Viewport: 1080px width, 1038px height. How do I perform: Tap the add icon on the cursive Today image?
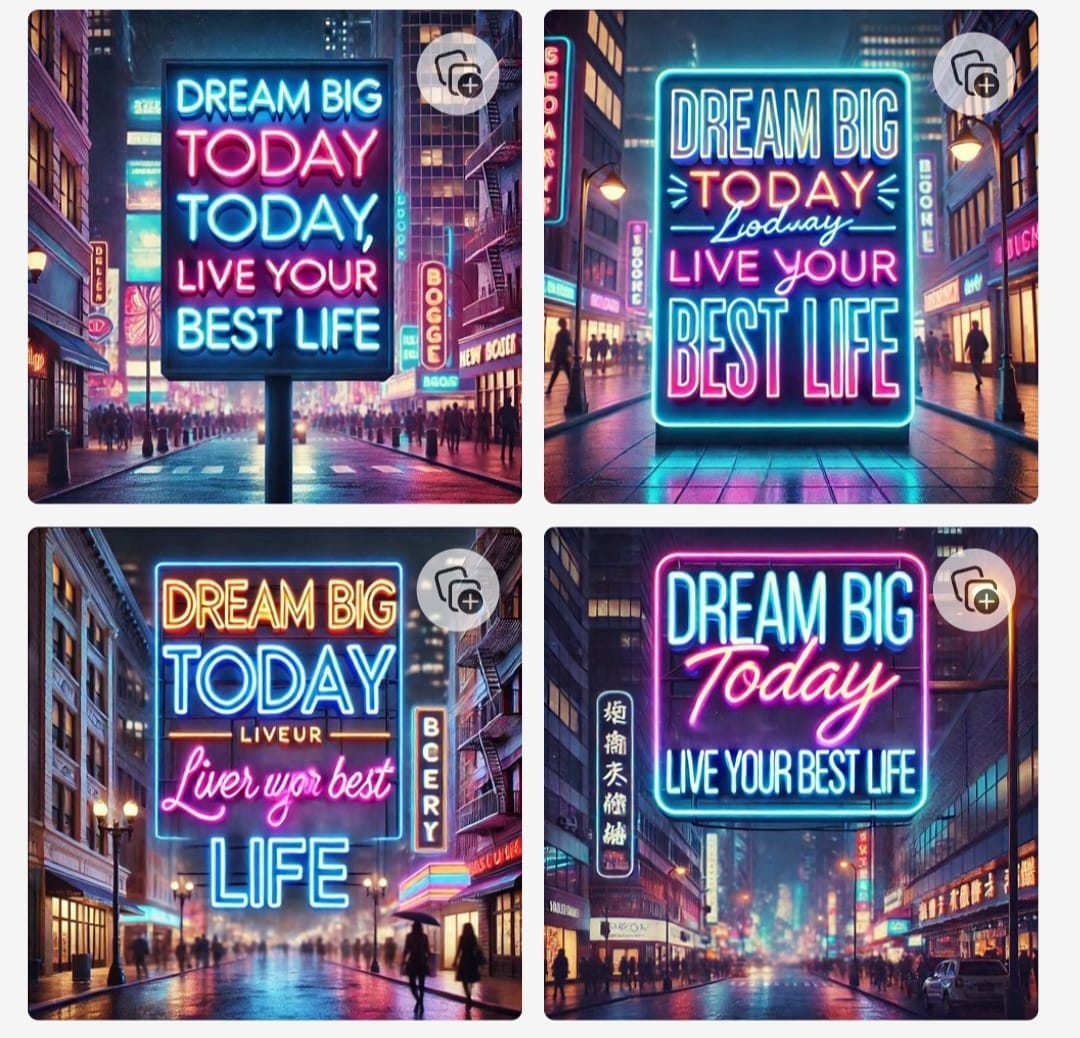click(x=973, y=590)
